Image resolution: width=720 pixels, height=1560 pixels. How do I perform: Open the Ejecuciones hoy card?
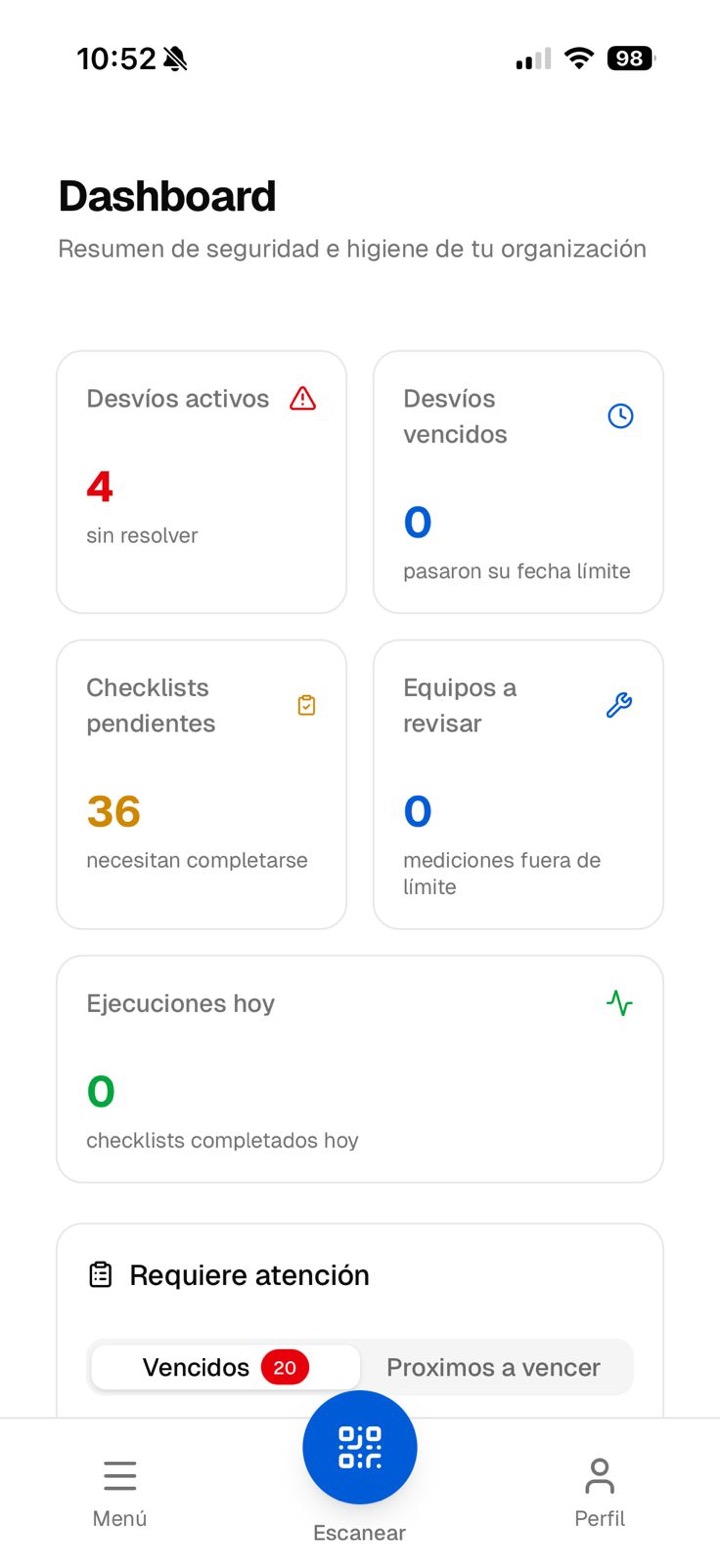pos(359,1067)
